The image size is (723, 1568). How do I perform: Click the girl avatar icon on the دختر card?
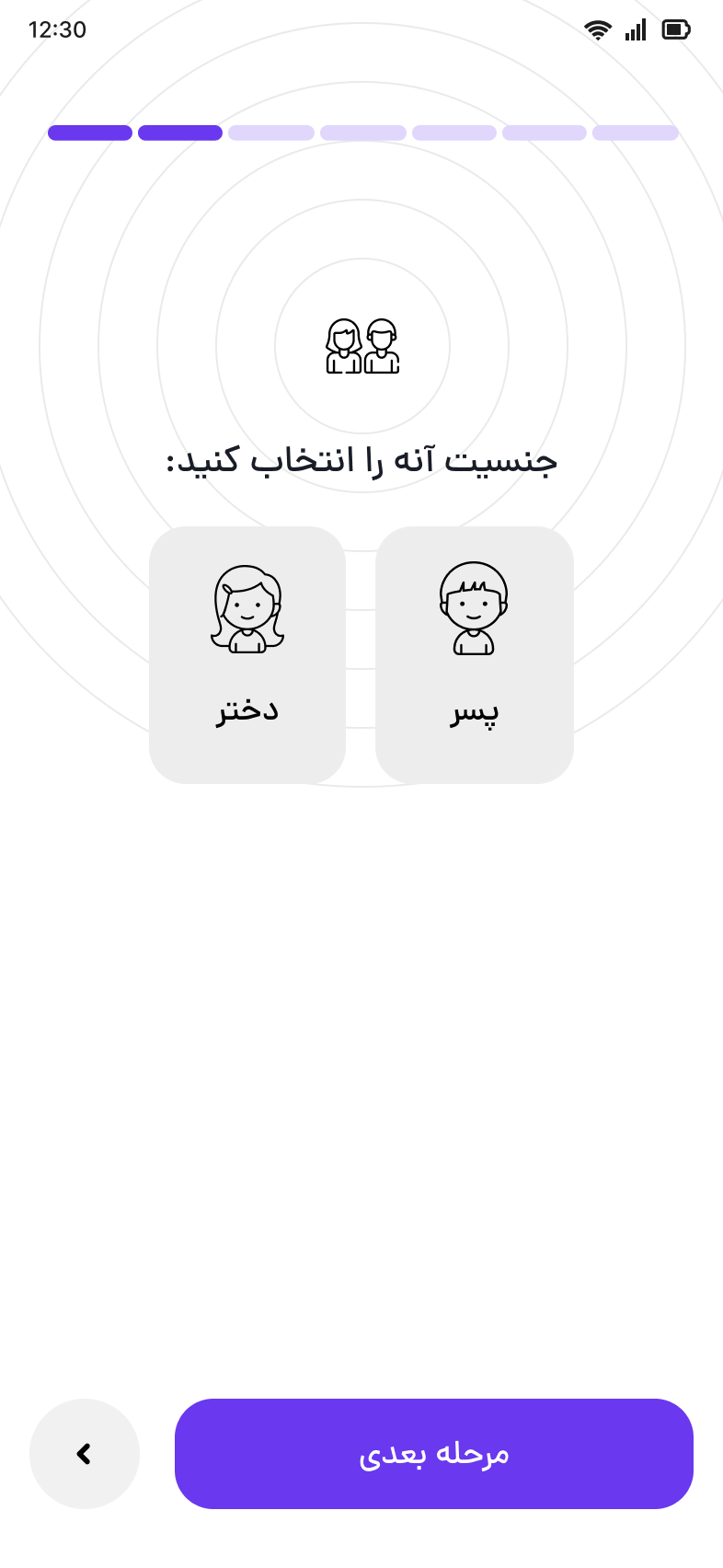pos(247,607)
